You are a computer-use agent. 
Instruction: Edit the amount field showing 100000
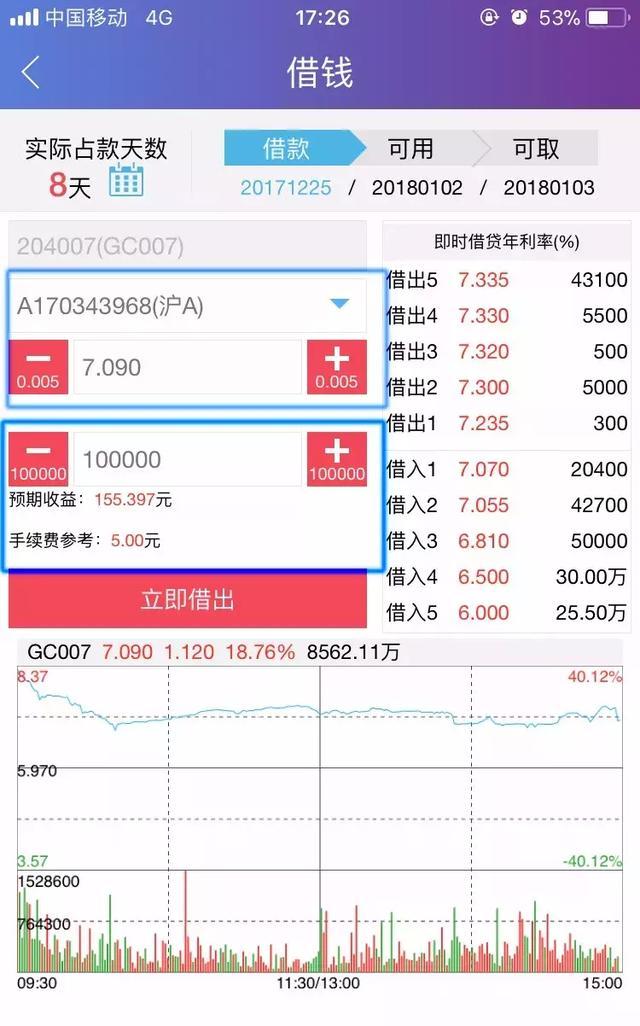[x=187, y=459]
